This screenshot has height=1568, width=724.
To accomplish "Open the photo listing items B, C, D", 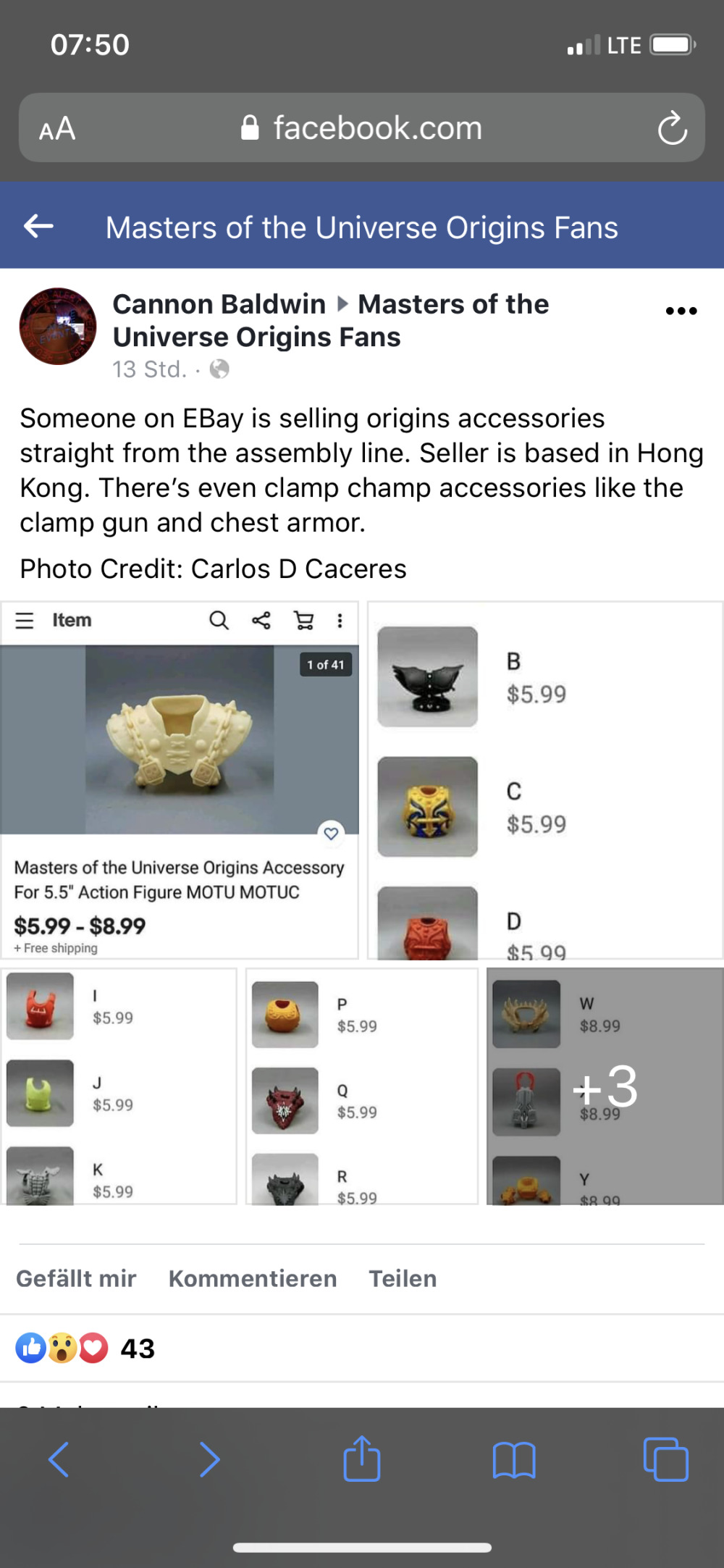I will 545,780.
